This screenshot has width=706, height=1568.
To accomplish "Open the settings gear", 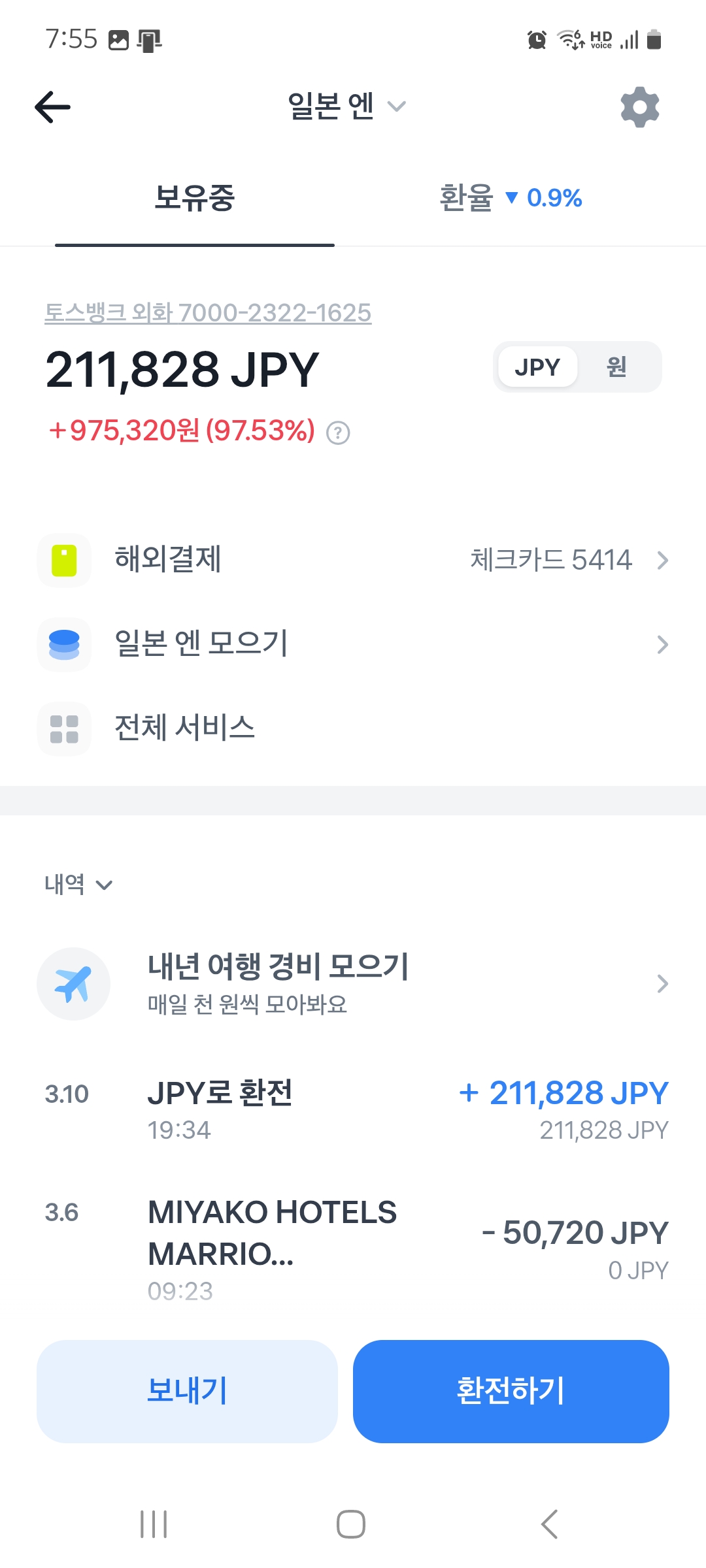I will click(639, 107).
